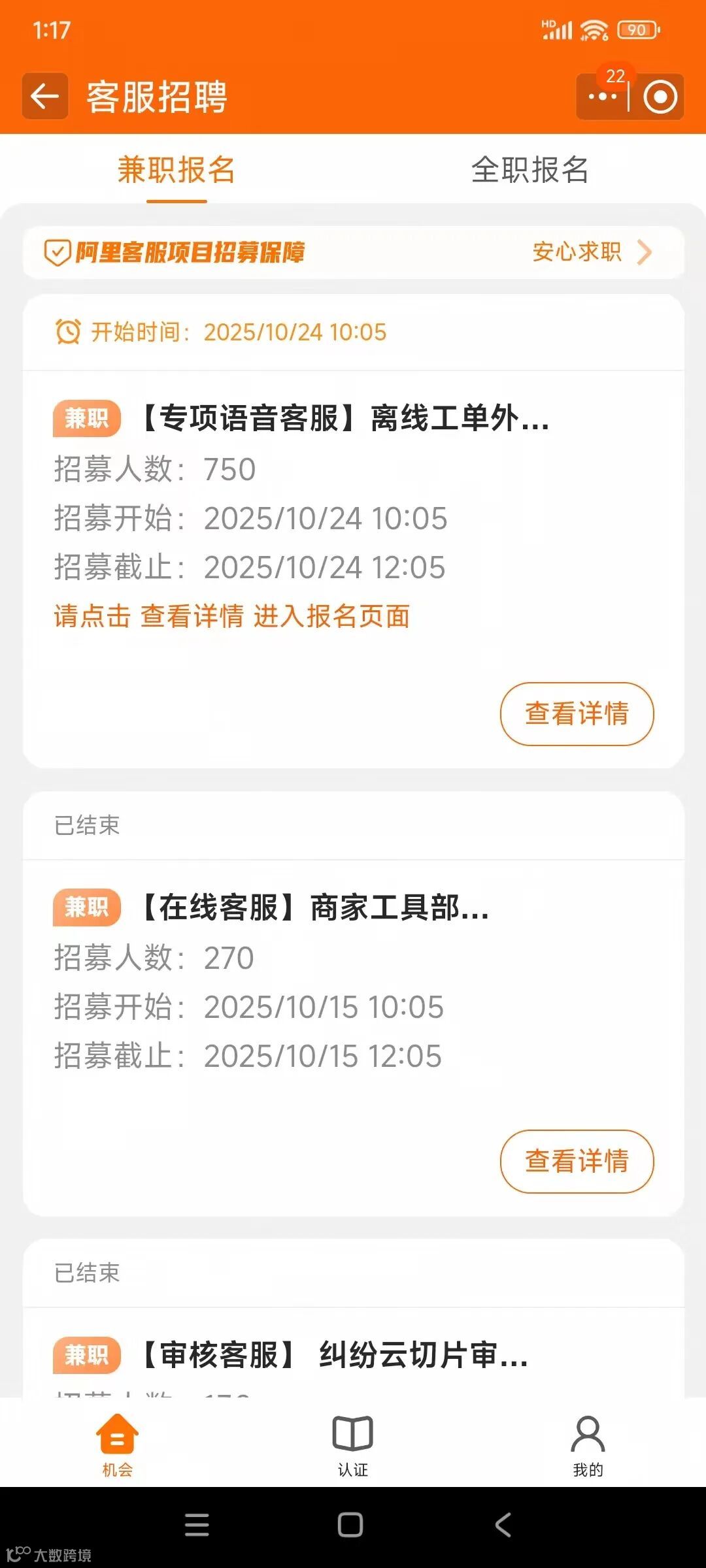The width and height of the screenshot is (706, 1568).
Task: View details of 在线客服 商家工具部 job
Action: pos(577,1161)
